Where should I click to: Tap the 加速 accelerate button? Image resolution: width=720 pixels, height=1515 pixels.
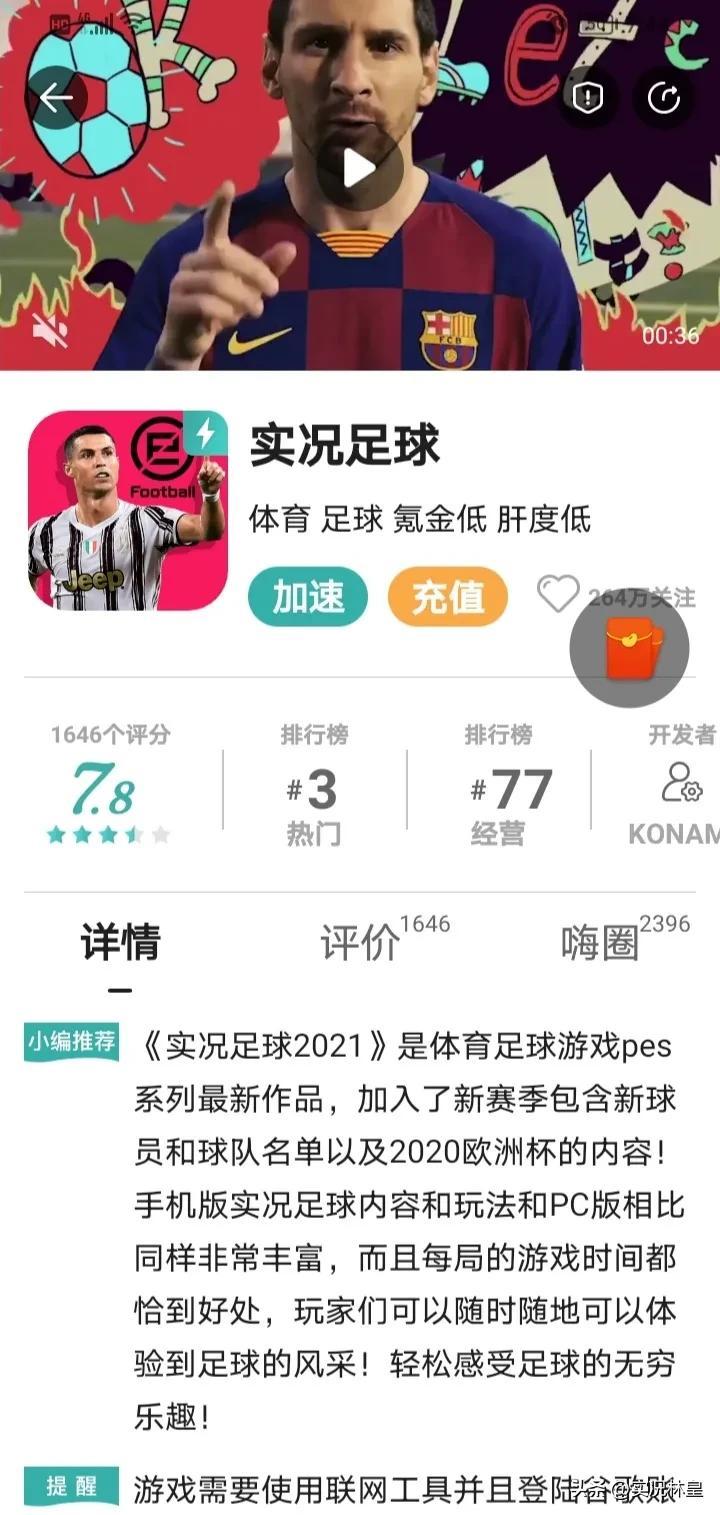point(308,597)
